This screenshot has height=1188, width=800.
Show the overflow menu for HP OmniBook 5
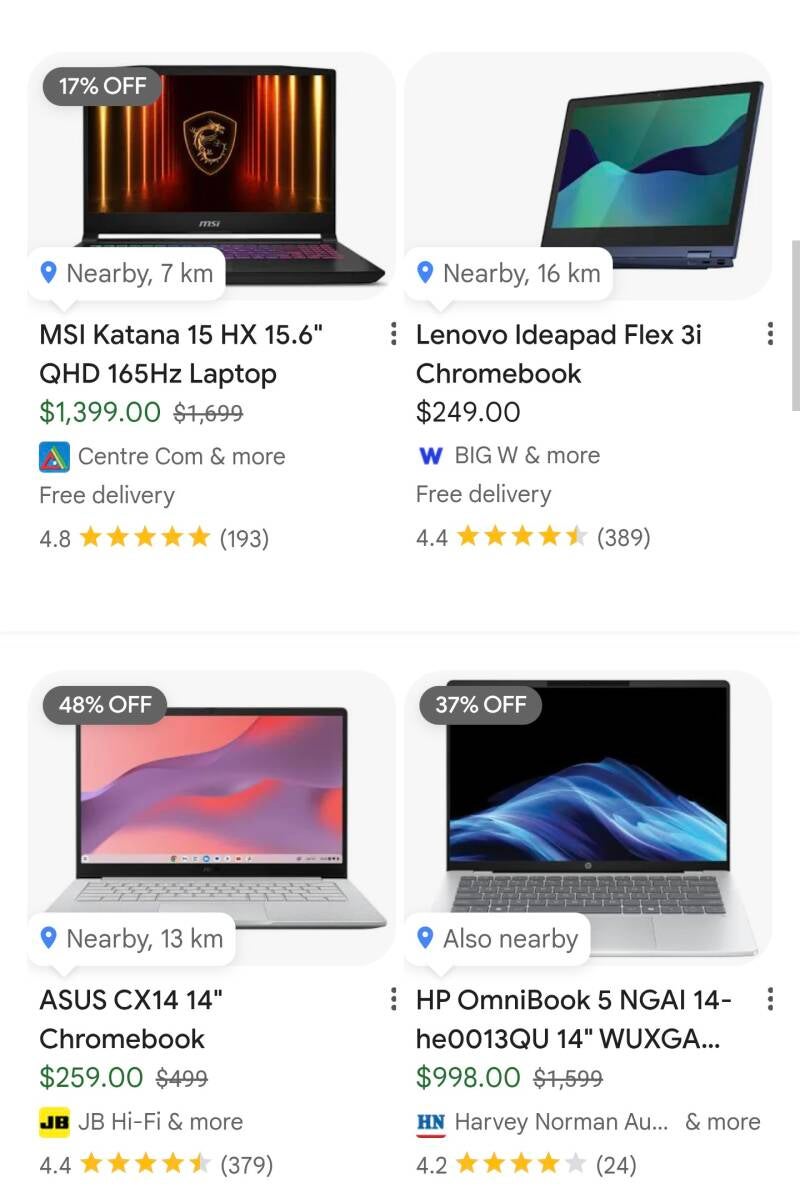(x=770, y=999)
